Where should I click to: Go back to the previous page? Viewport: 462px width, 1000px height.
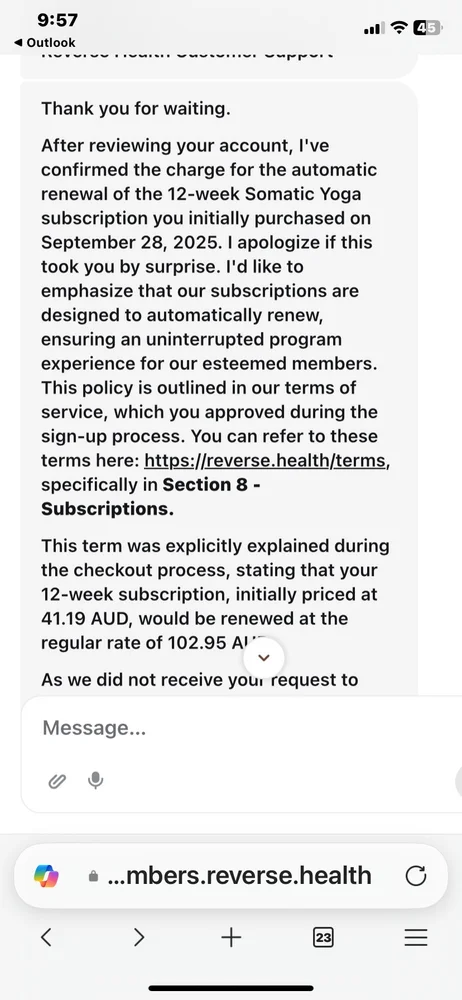pos(46,937)
